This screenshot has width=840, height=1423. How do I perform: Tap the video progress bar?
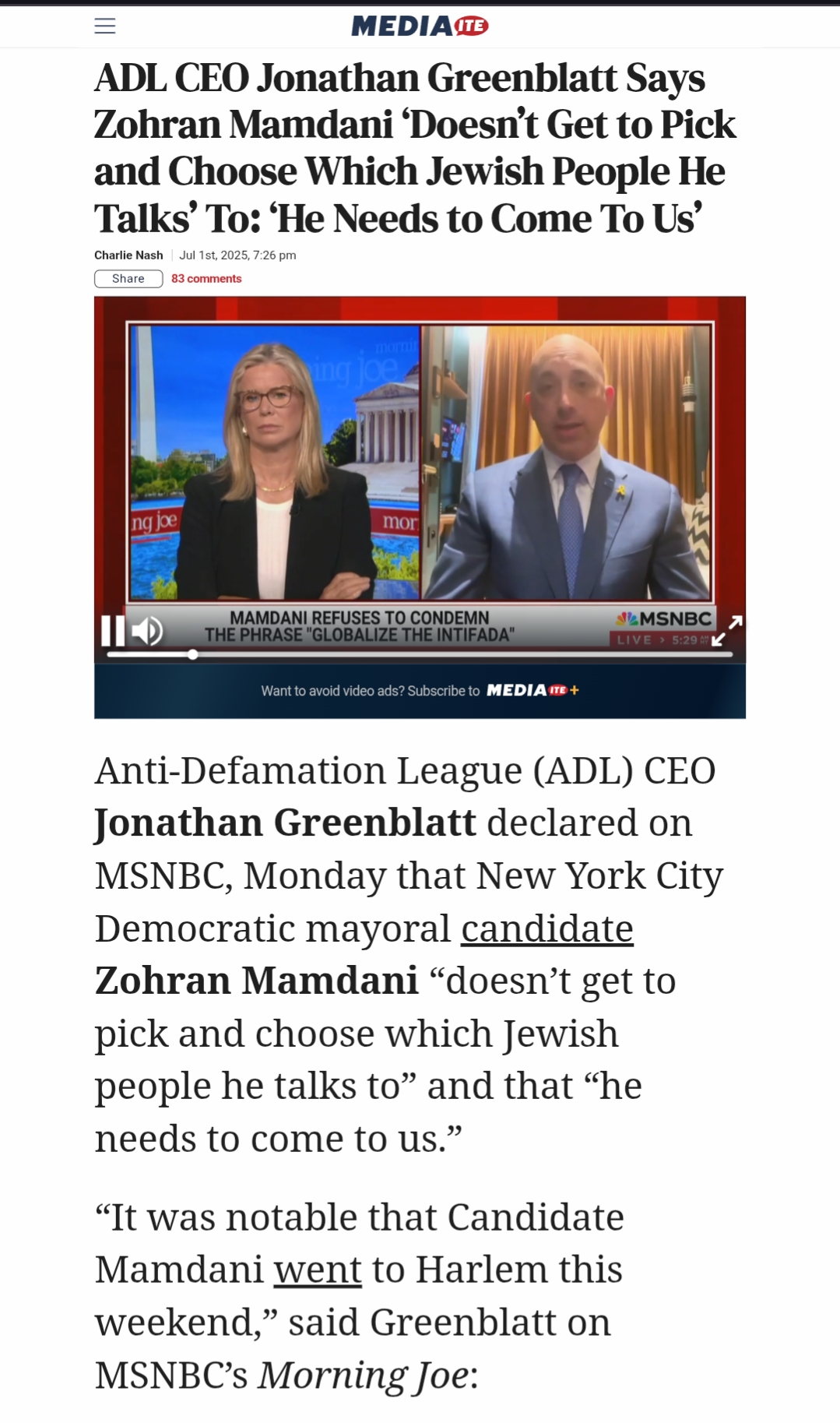pos(420,654)
